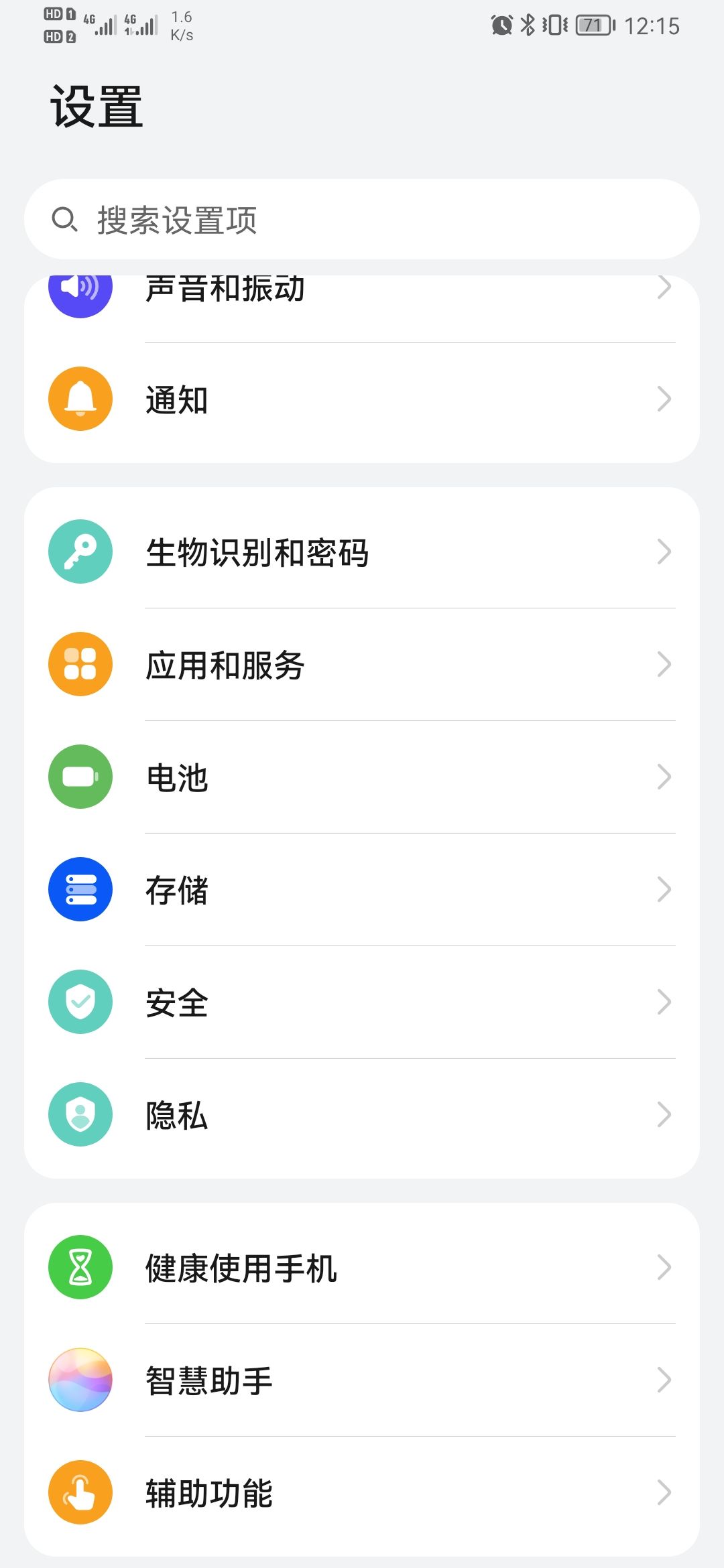Viewport: 724px width, 1568px height.
Task: Go to 生物识别和密码
Action: (x=362, y=552)
